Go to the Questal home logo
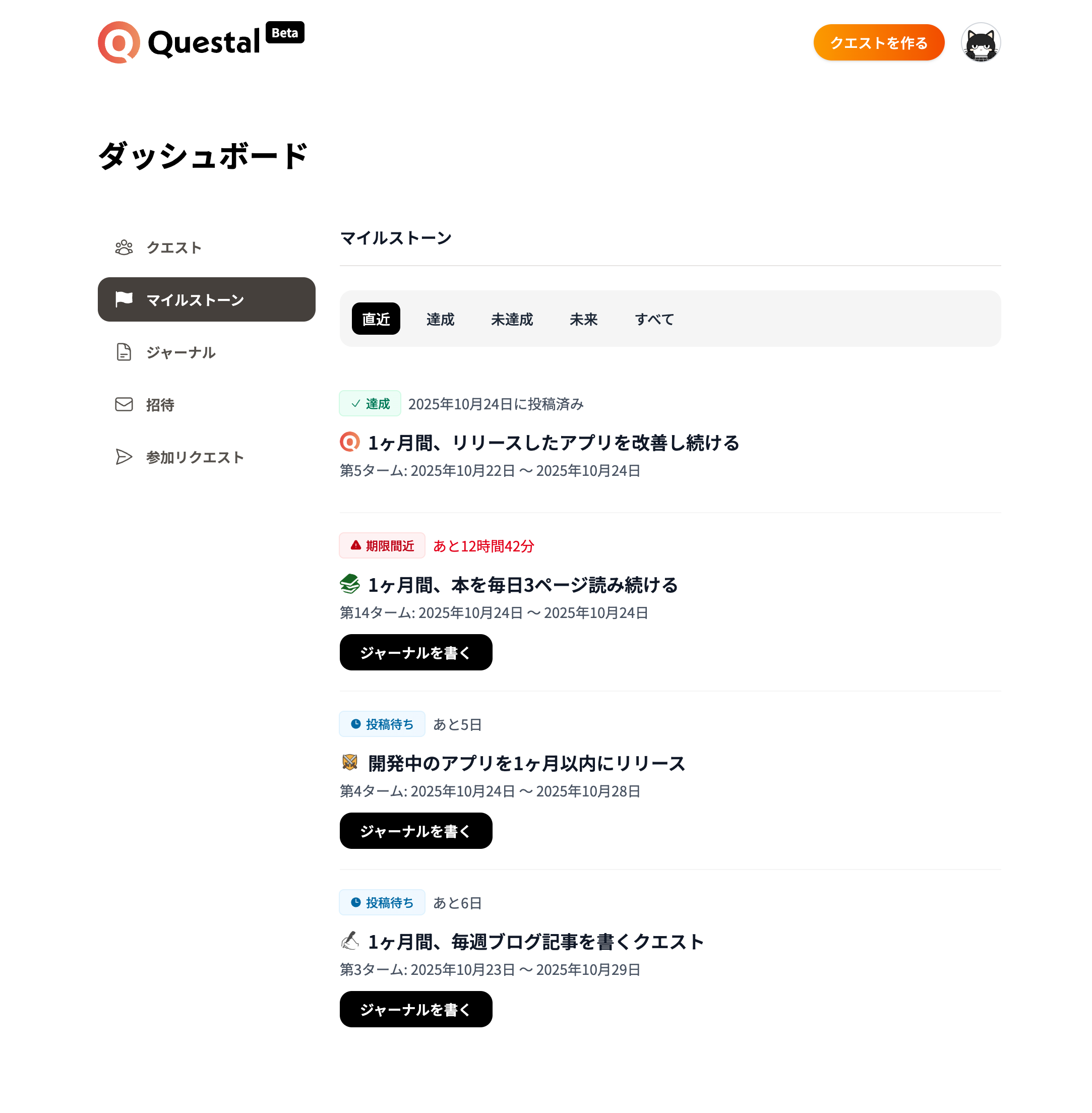This screenshot has height=1113, width=1092. [x=179, y=42]
